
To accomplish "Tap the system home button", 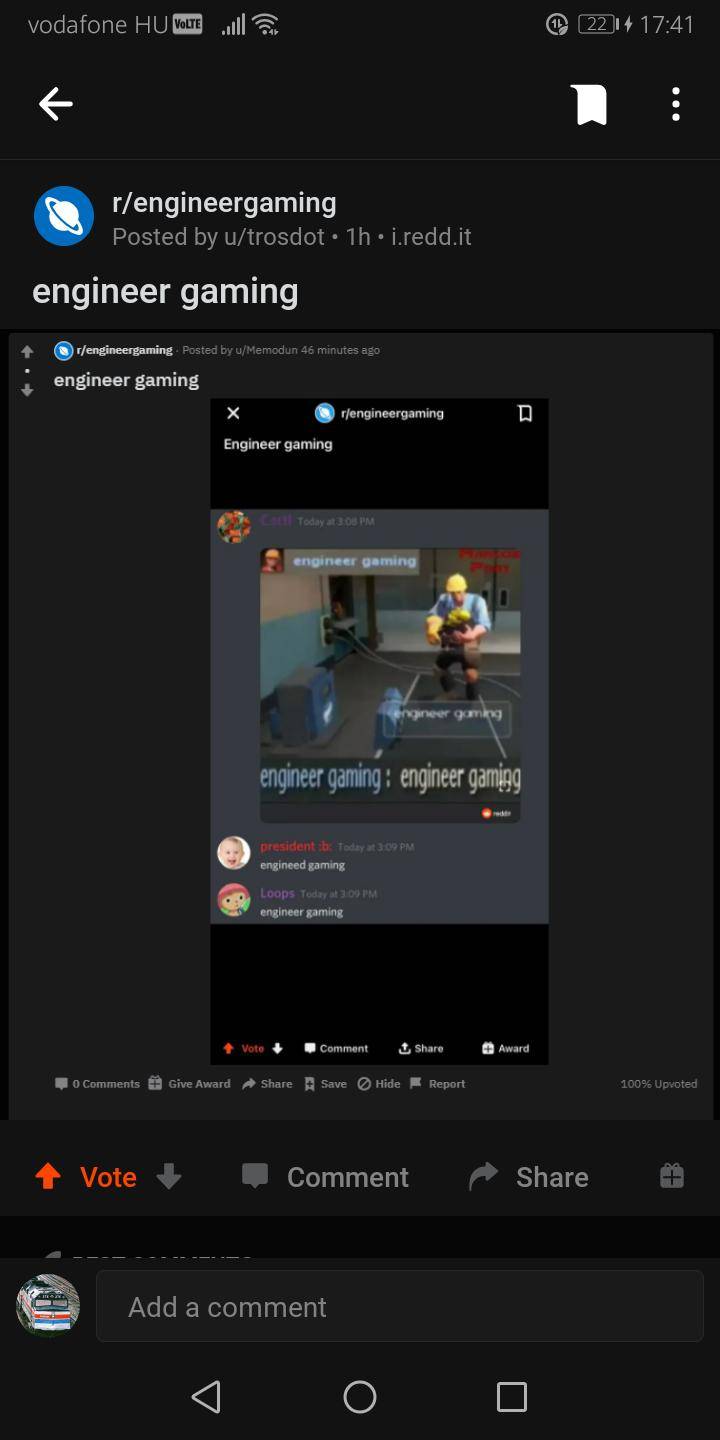I will [x=360, y=1397].
